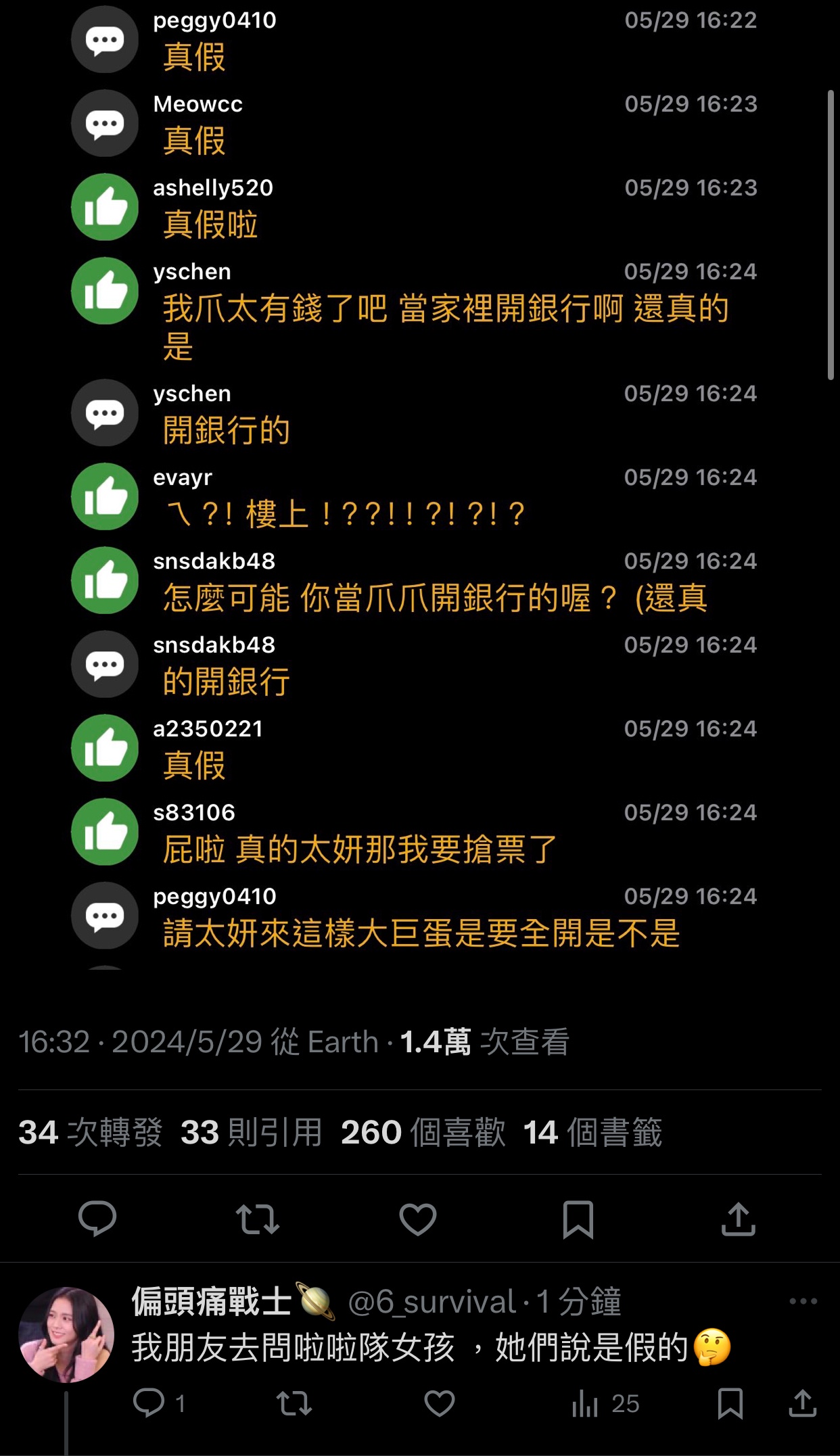840x1456 pixels.
Task: Share the main tweet
Action: [738, 1219]
